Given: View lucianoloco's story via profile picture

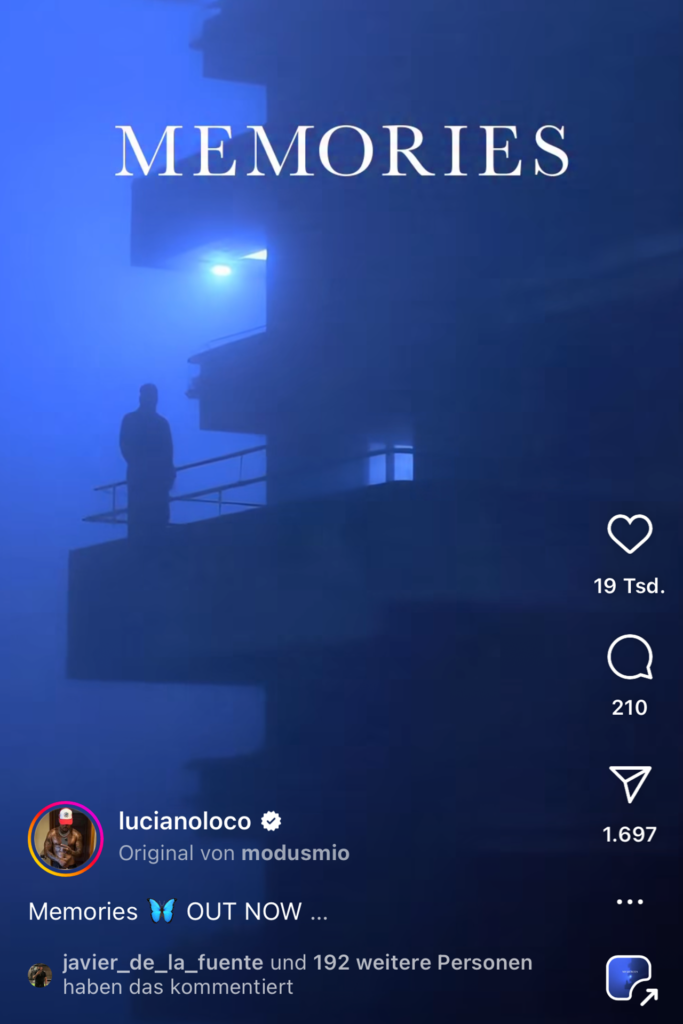Looking at the screenshot, I should click(x=65, y=839).
